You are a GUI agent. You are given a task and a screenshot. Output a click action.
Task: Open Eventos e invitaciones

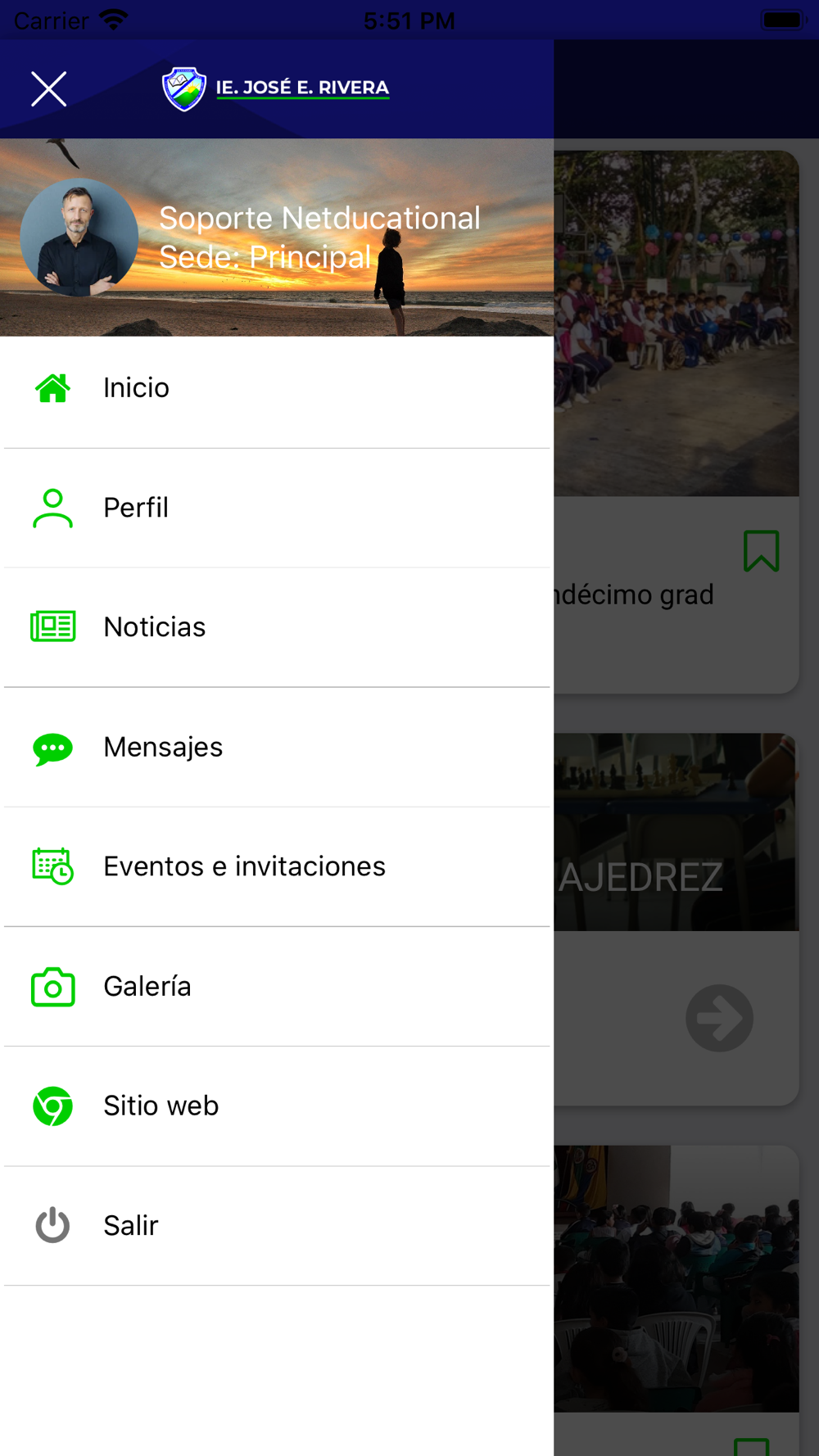click(277, 866)
